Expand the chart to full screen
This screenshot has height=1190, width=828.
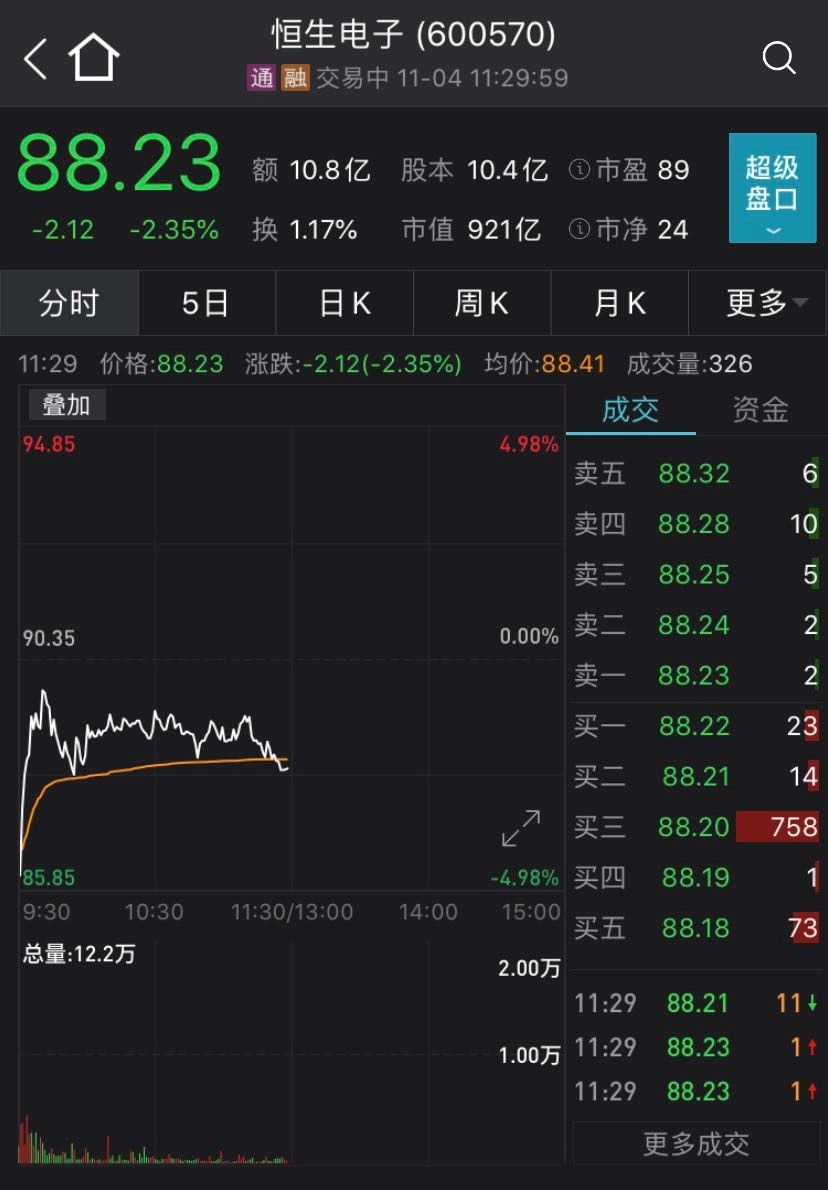pyautogui.click(x=521, y=829)
